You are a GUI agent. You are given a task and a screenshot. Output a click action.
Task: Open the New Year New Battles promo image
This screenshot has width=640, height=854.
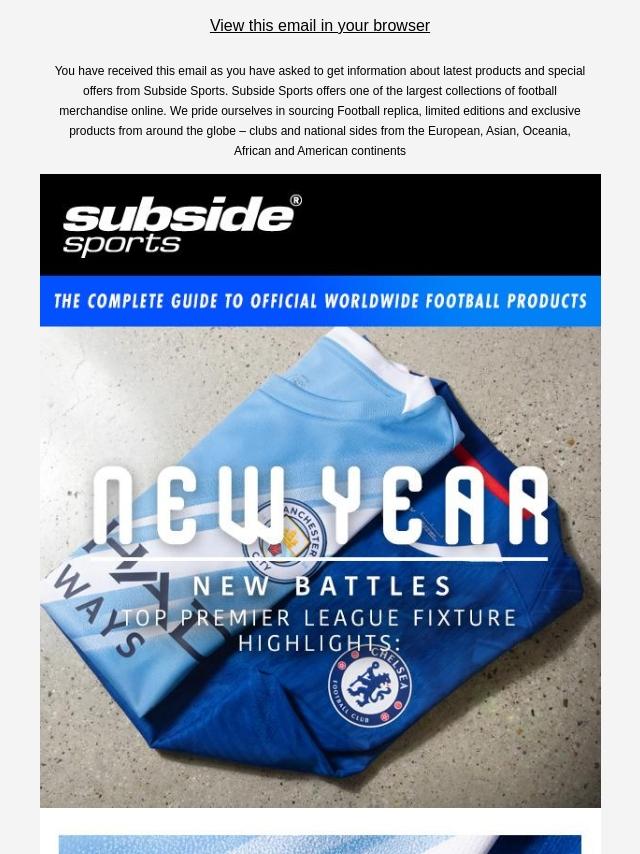(320, 567)
